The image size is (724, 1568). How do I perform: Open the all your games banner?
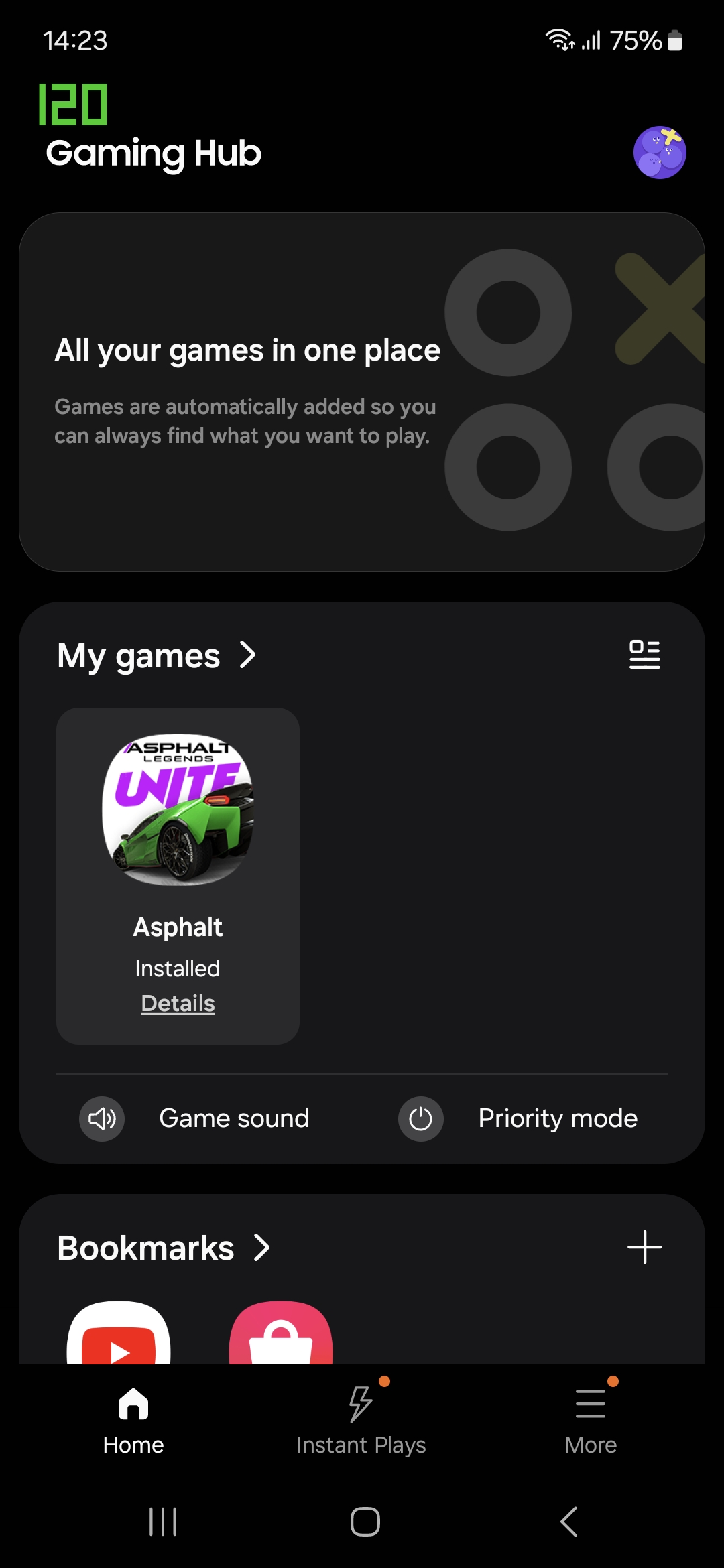[362, 392]
